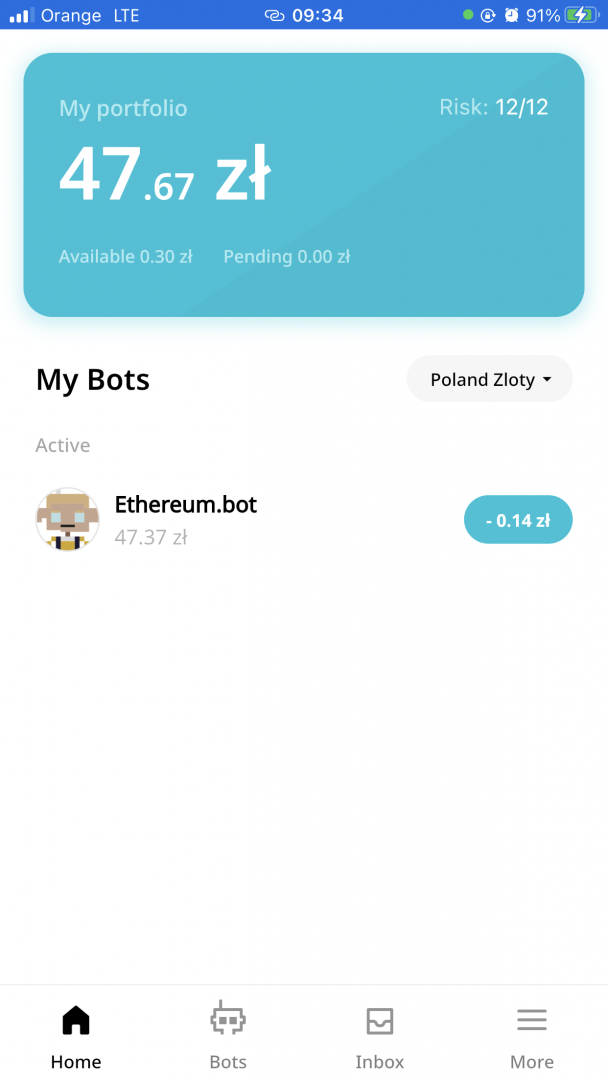608x1080 pixels.
Task: Expand the Poland Zloty currency dropdown
Action: (x=489, y=380)
